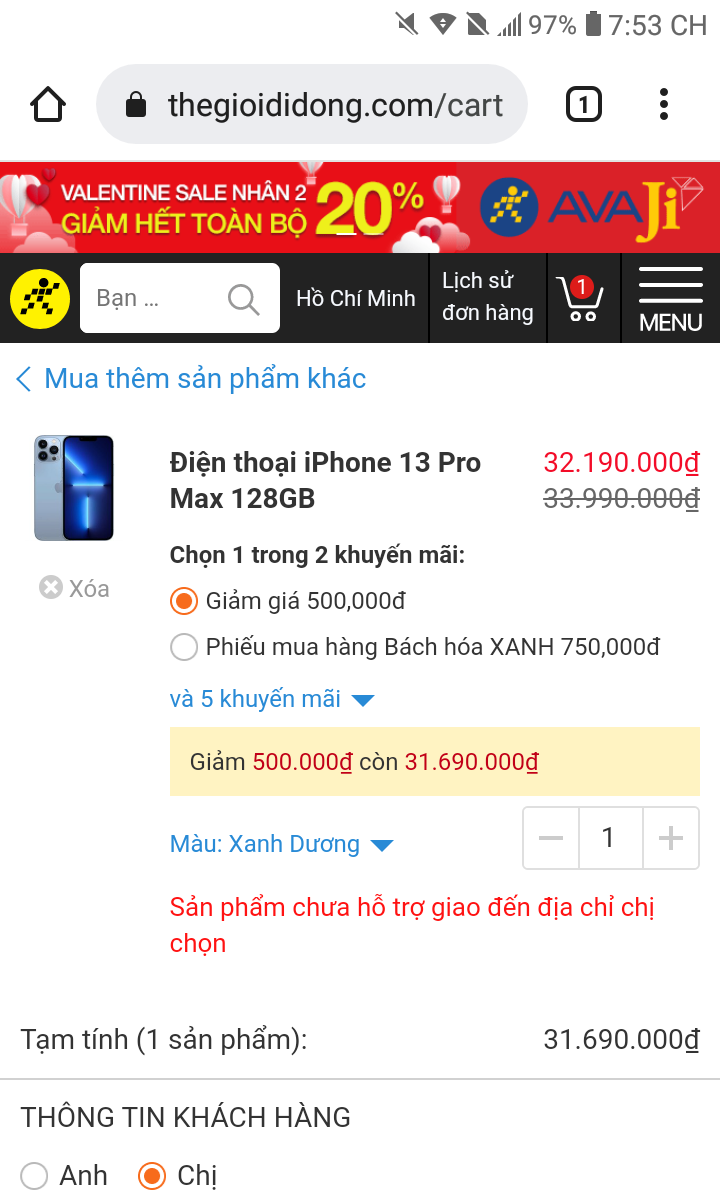Viewport: 720px width, 1196px height.
Task: Open Lịch sử đơn hàng
Action: 488,297
